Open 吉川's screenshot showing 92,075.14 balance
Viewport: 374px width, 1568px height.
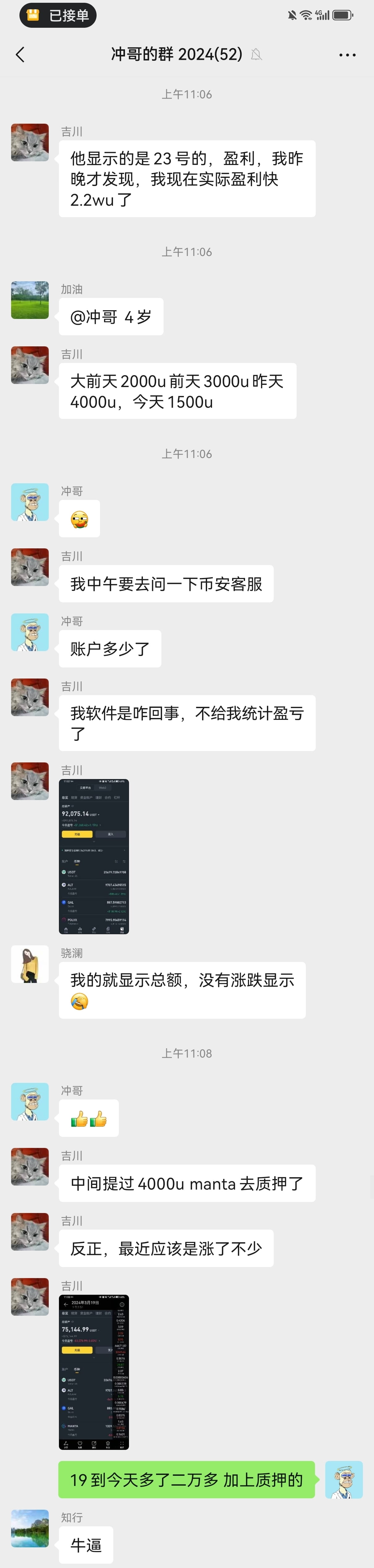[94, 856]
